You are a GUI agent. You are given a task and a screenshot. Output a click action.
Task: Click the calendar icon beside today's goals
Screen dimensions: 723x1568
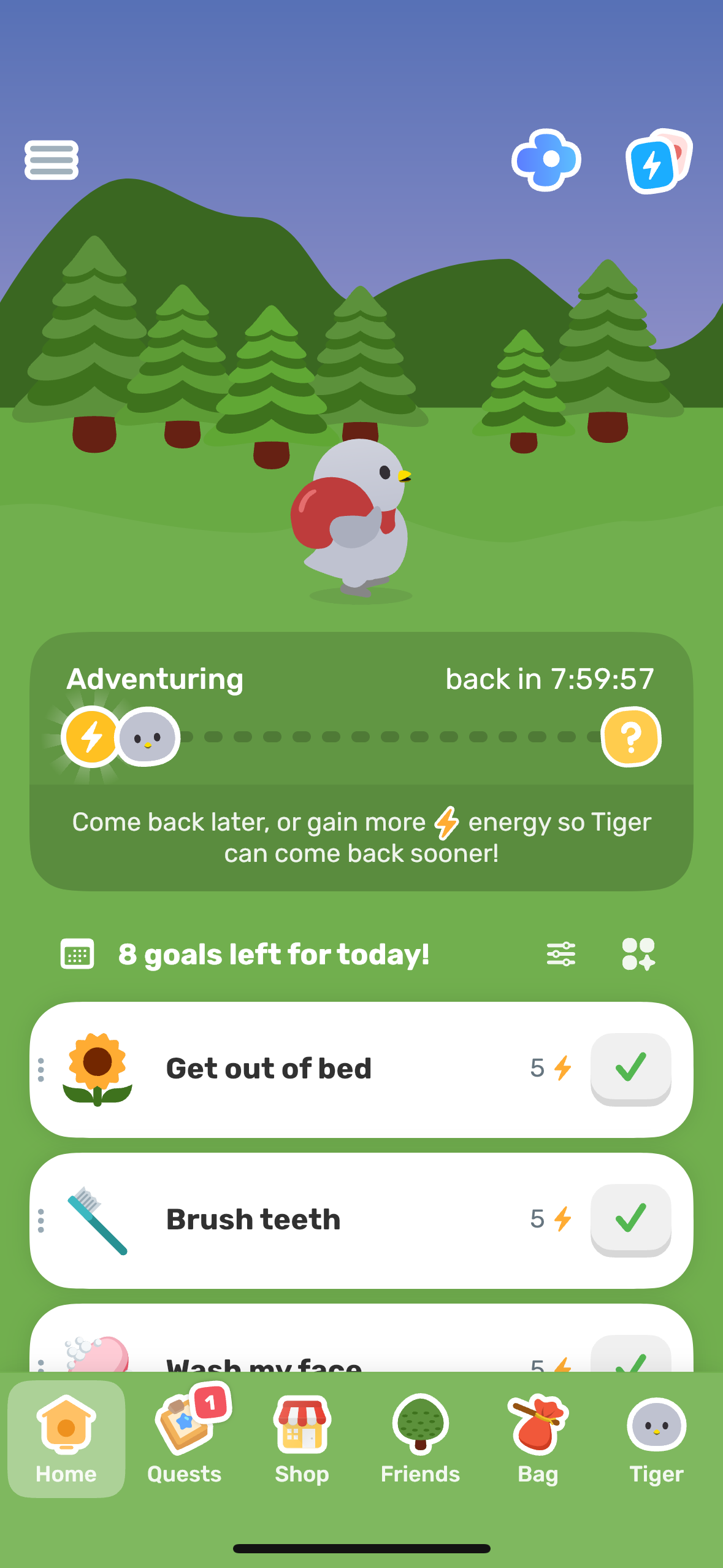click(77, 953)
